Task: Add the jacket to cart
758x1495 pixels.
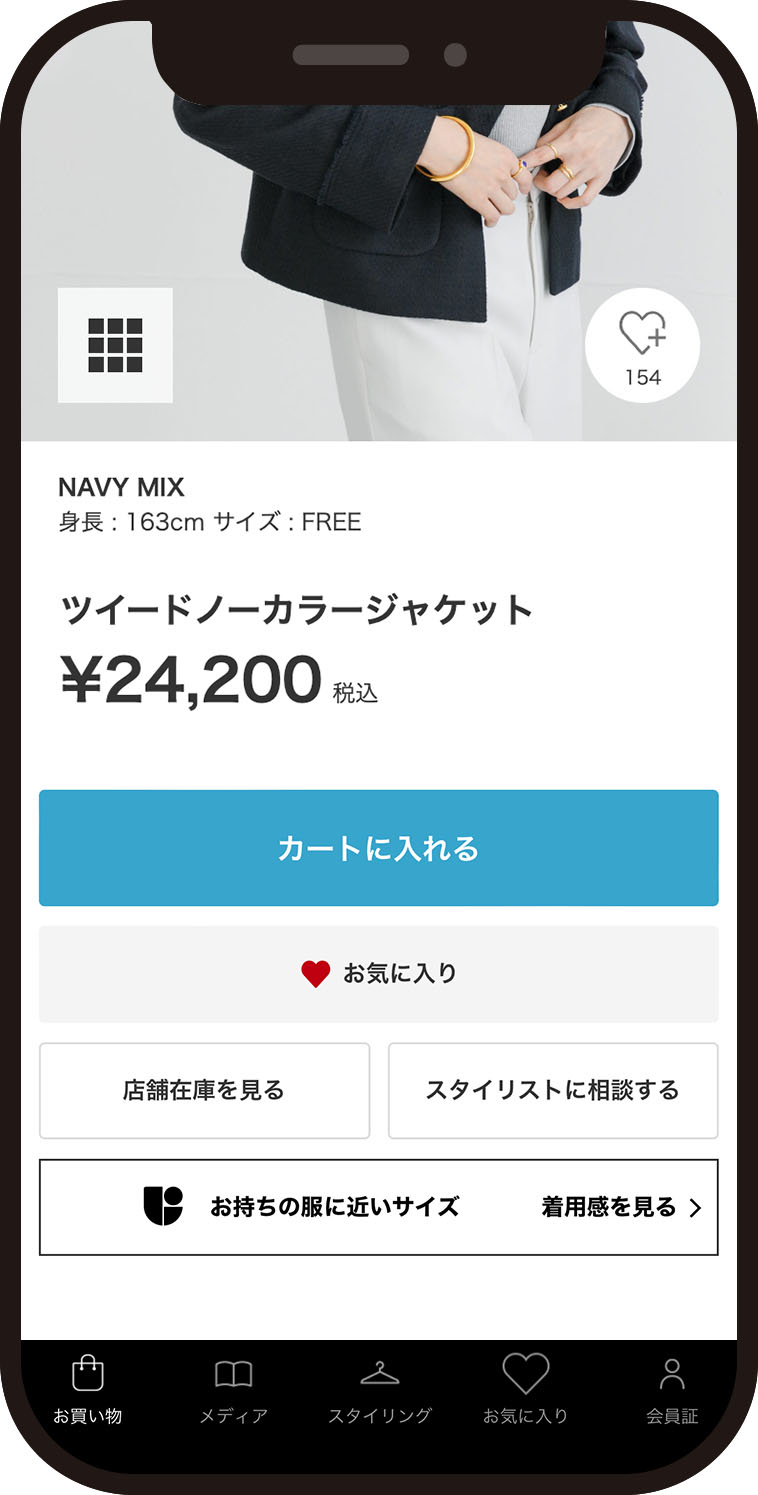Action: click(x=378, y=848)
